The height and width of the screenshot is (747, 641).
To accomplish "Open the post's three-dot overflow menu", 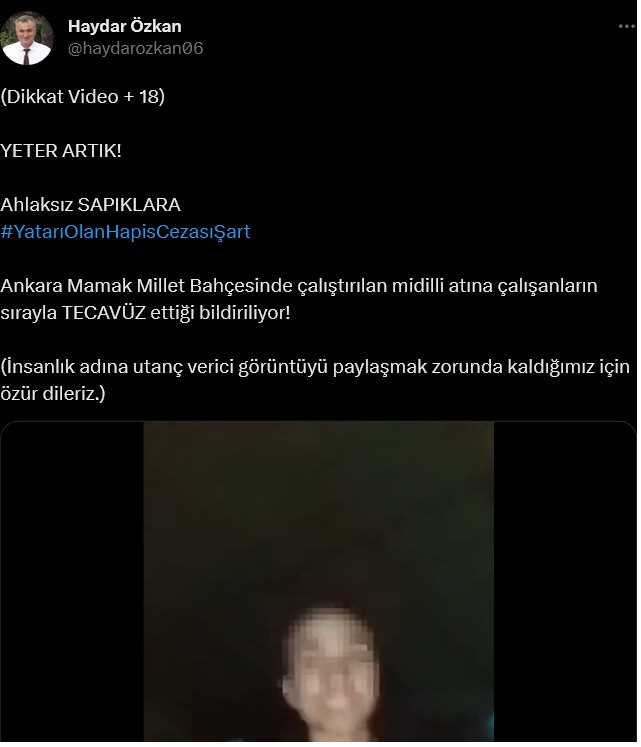I will point(627,27).
